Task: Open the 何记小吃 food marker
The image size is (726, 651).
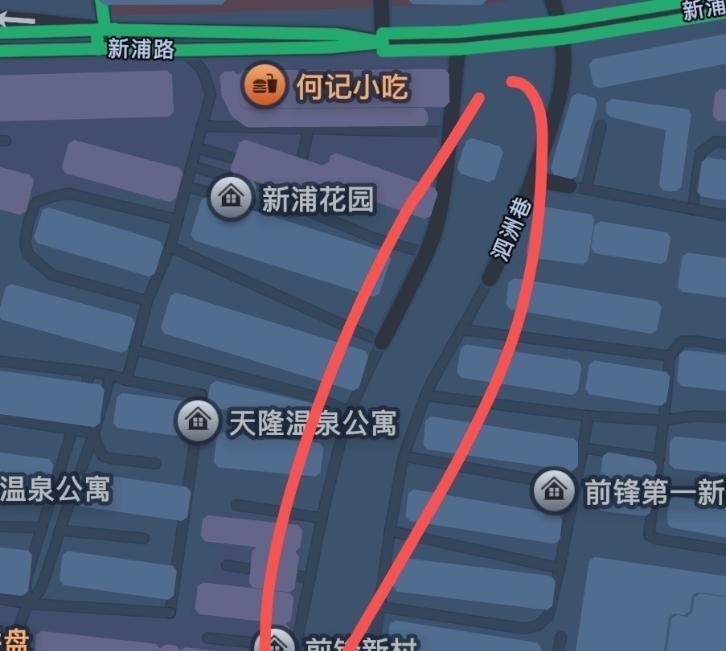Action: point(263,84)
